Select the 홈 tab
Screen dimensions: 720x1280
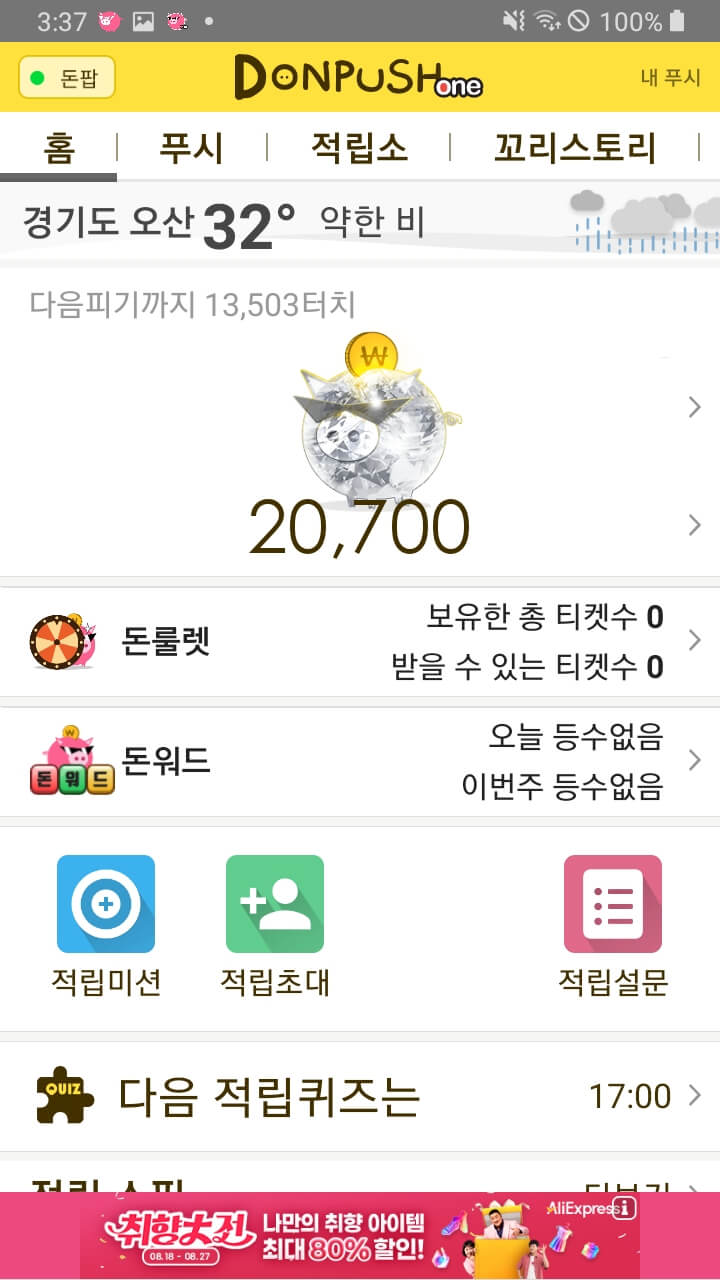[x=58, y=148]
